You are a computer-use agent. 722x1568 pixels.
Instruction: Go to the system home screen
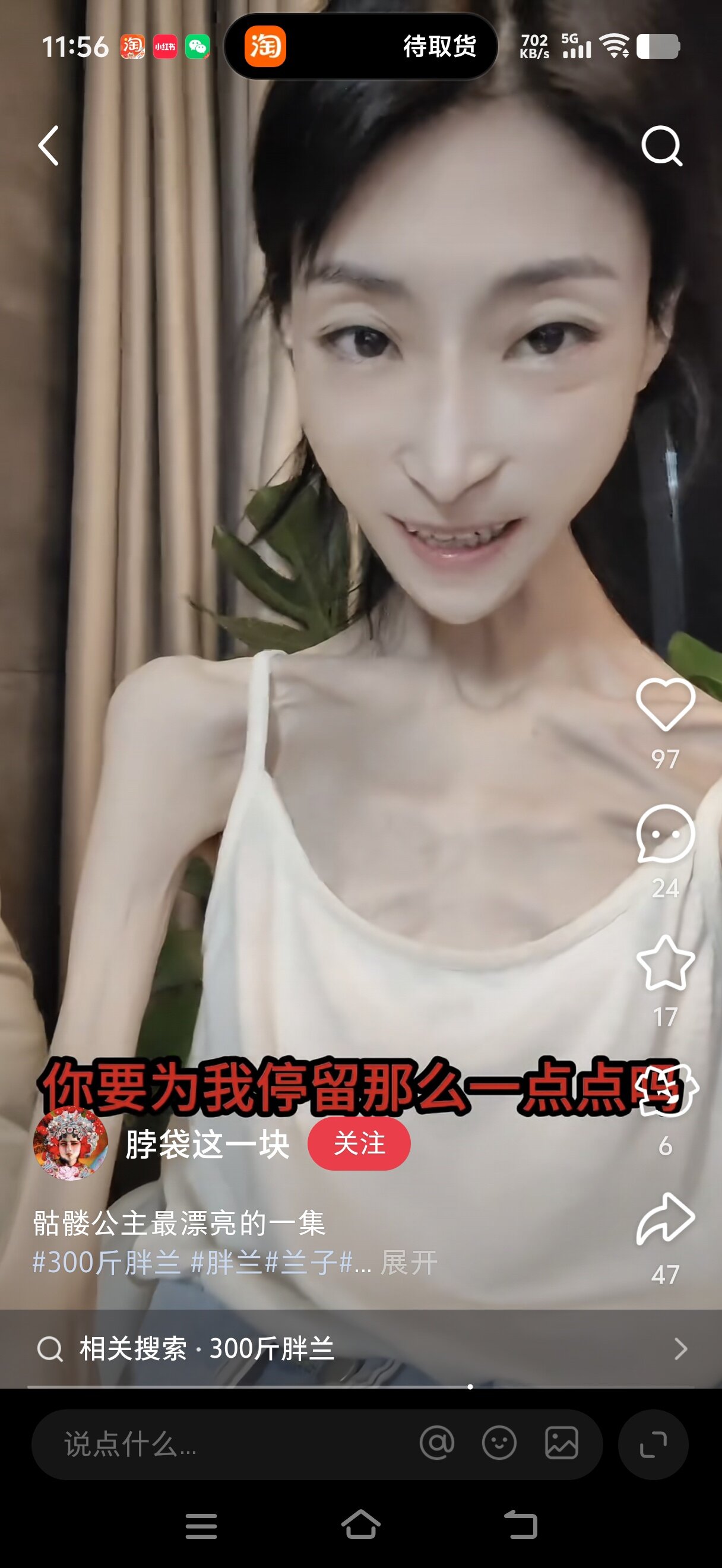360,1525
